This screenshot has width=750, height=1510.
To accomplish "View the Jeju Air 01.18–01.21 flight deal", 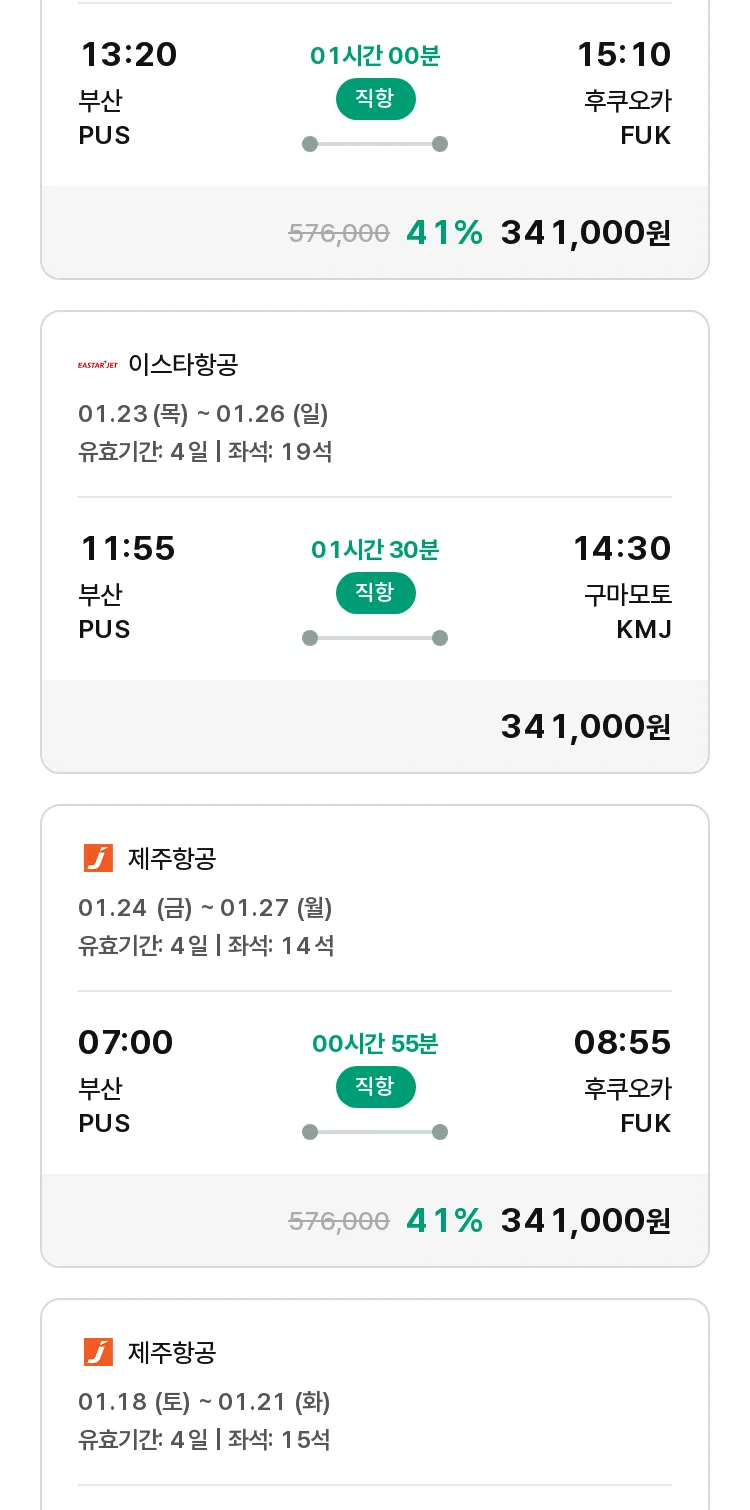I will pos(375,1404).
